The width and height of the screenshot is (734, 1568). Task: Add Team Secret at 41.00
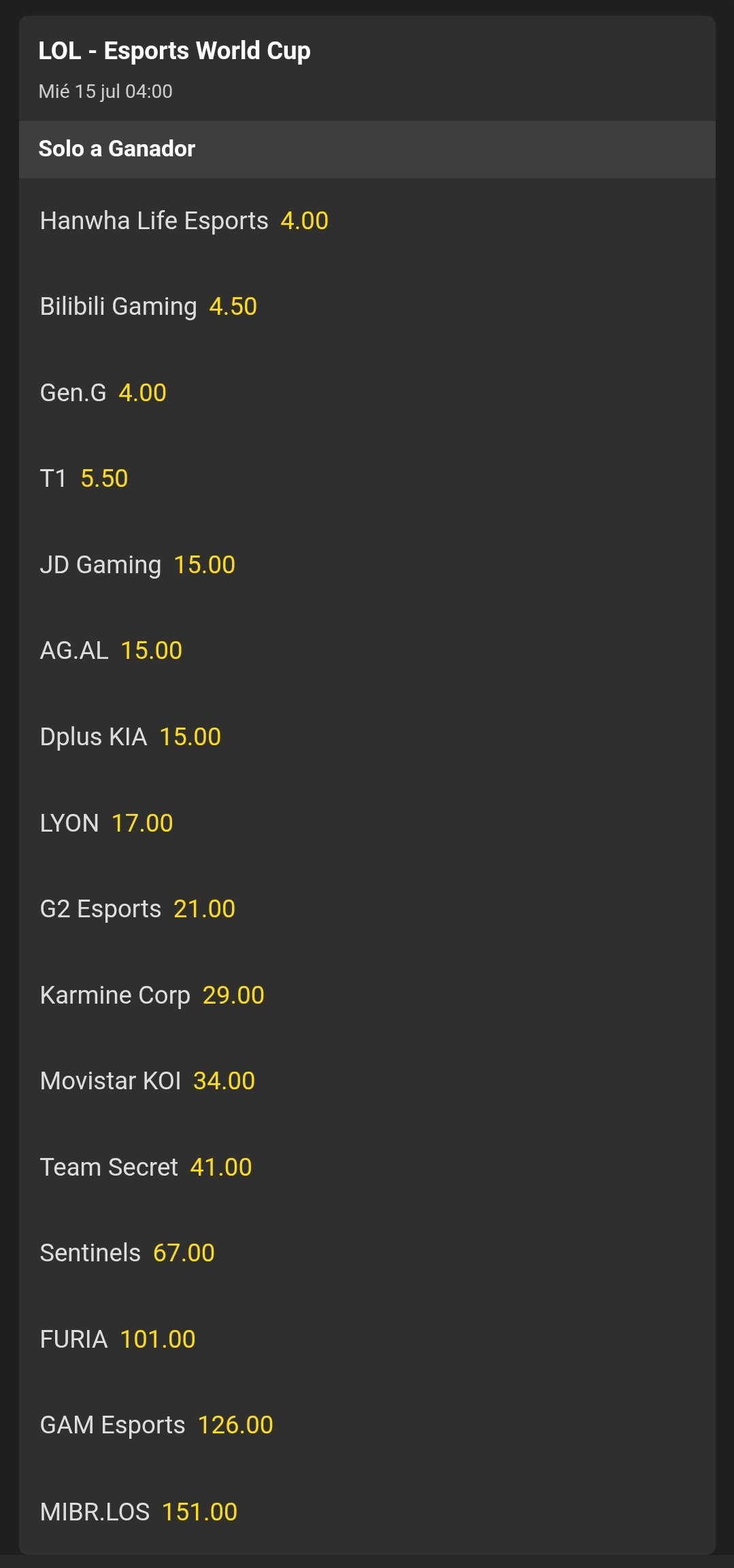click(x=367, y=1168)
